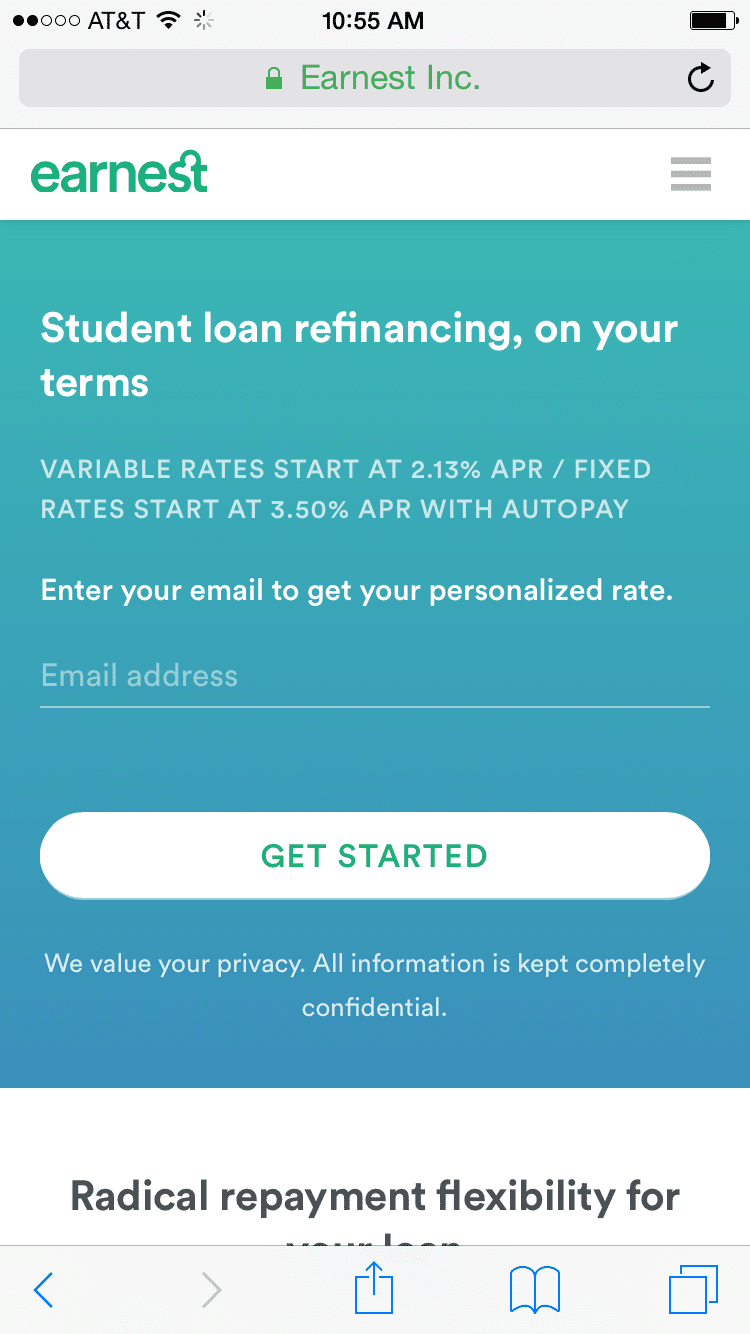Reload the Earnest page
Viewport: 750px width, 1334px height.
click(700, 78)
